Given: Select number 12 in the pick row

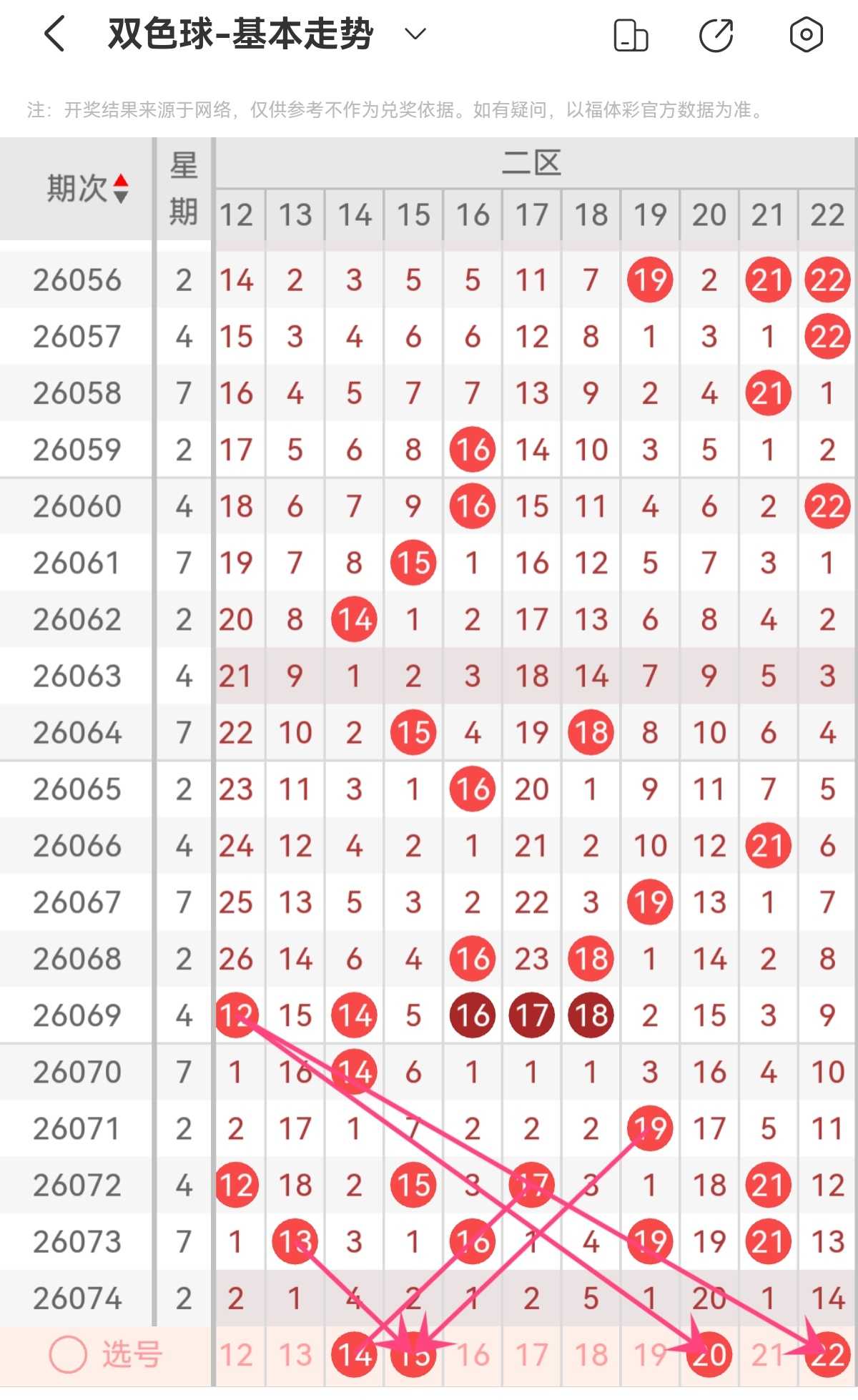Looking at the screenshot, I should point(236,1354).
